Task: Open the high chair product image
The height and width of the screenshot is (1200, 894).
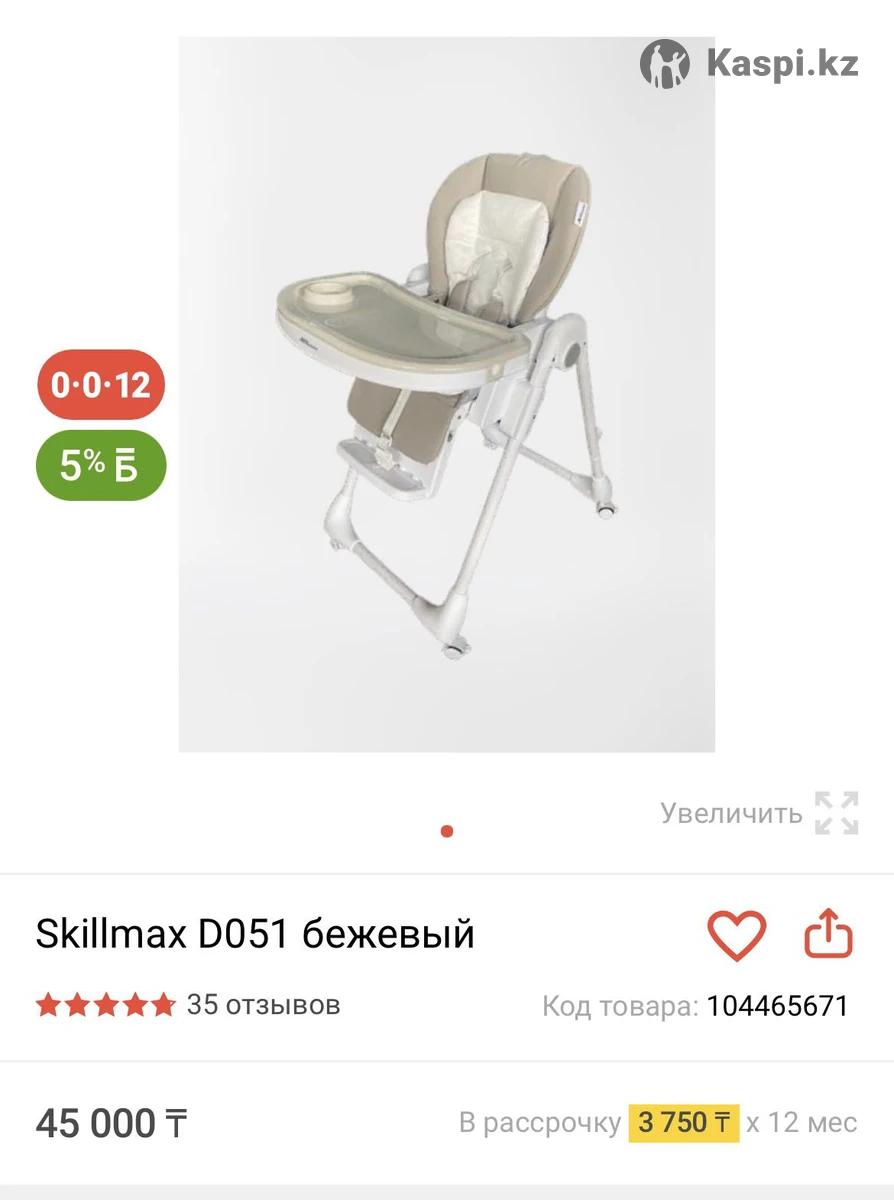Action: click(446, 394)
